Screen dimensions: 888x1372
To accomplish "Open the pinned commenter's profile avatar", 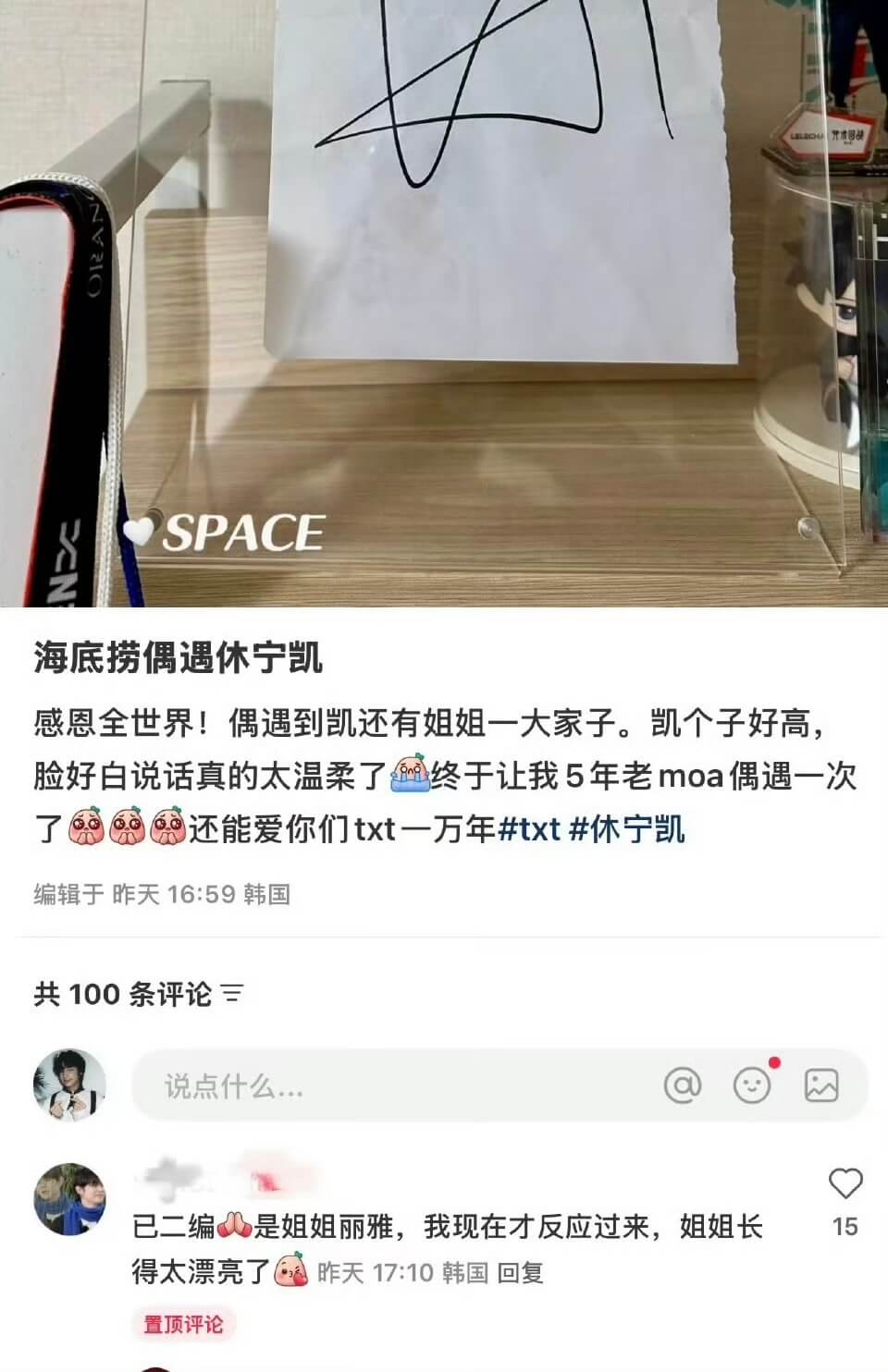I will click(x=69, y=1199).
